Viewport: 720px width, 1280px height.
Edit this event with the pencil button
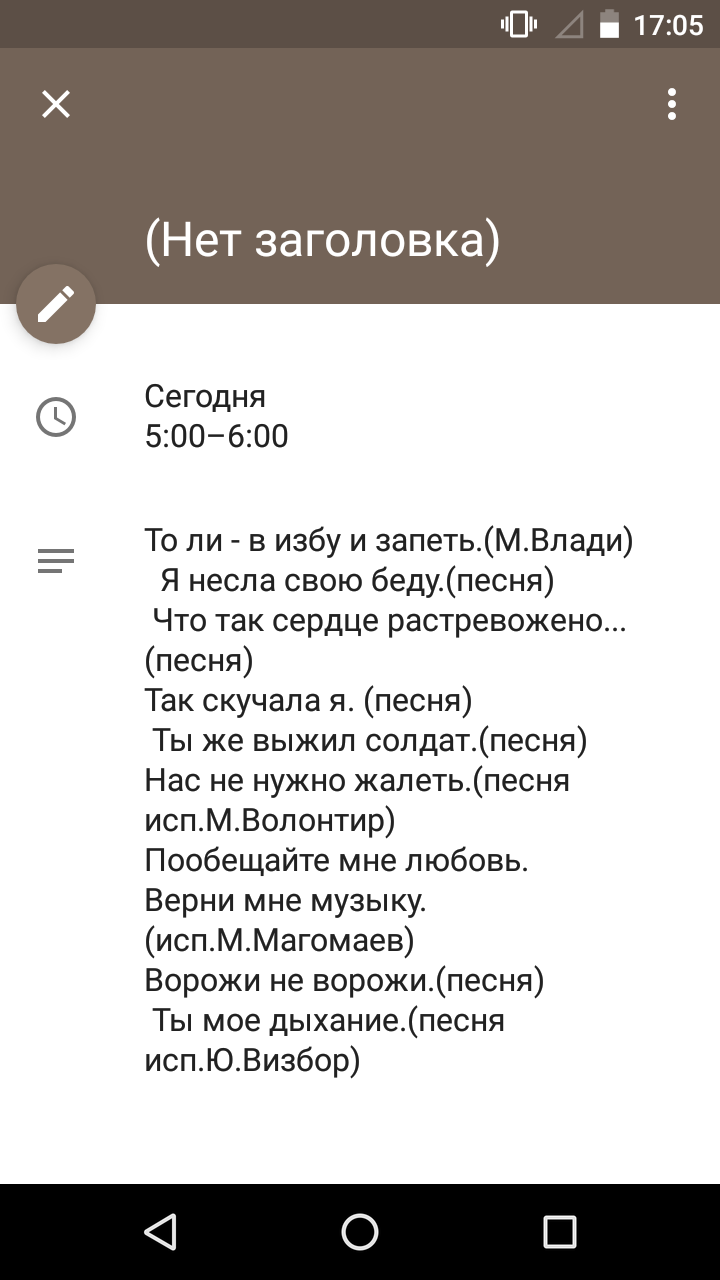[56, 304]
